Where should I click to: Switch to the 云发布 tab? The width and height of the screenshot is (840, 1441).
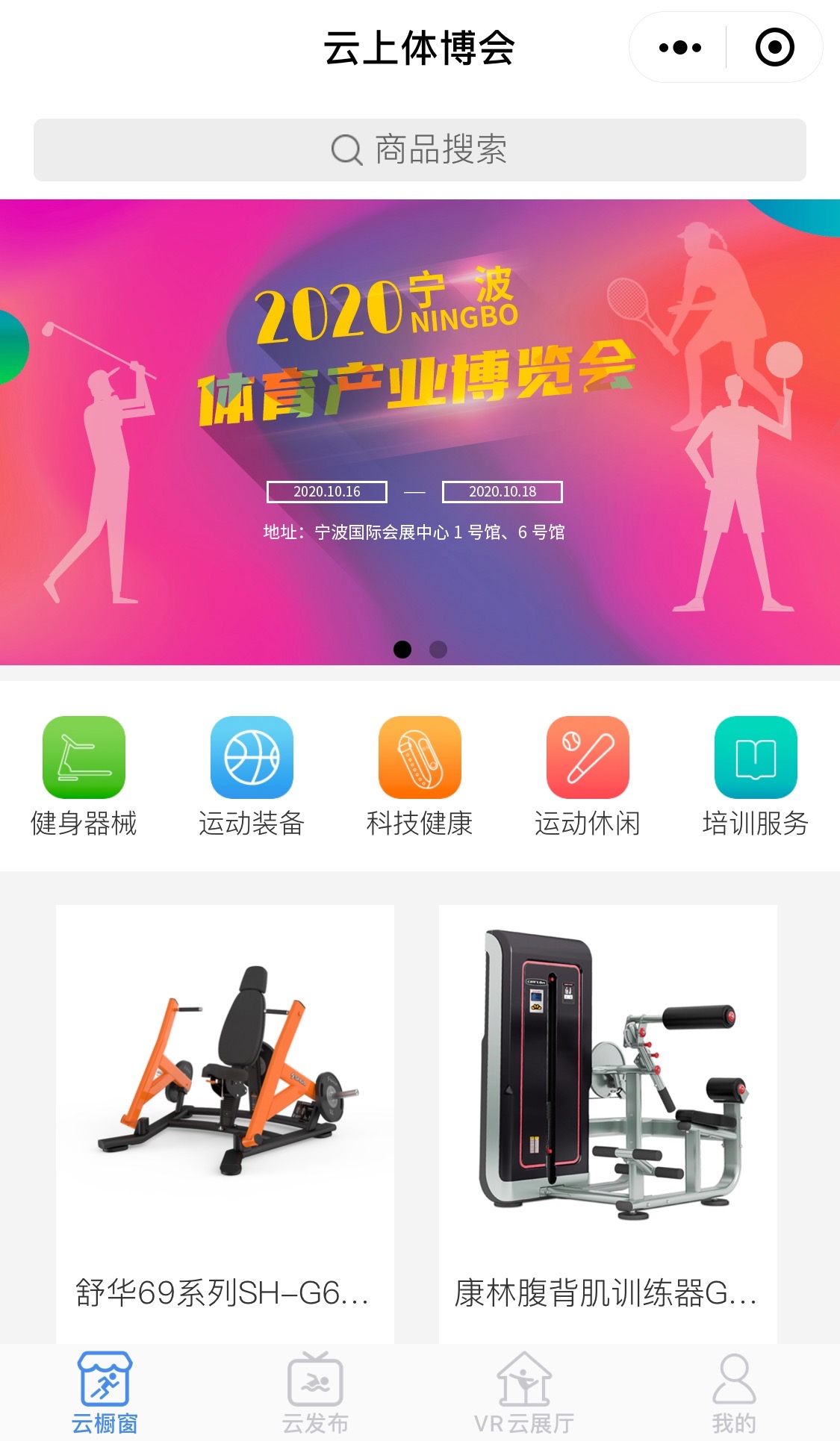[x=315, y=1392]
